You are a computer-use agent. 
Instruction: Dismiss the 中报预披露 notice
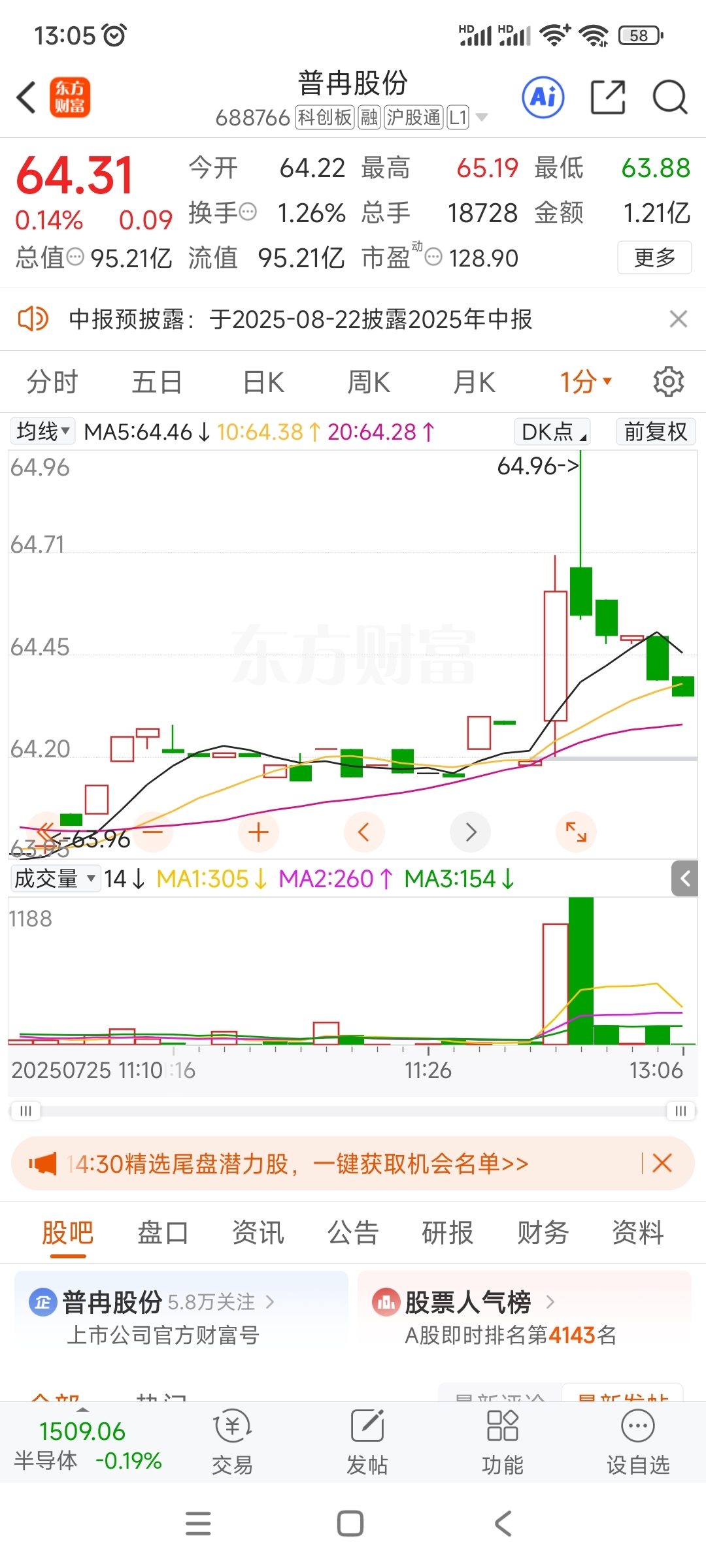pyautogui.click(x=679, y=319)
